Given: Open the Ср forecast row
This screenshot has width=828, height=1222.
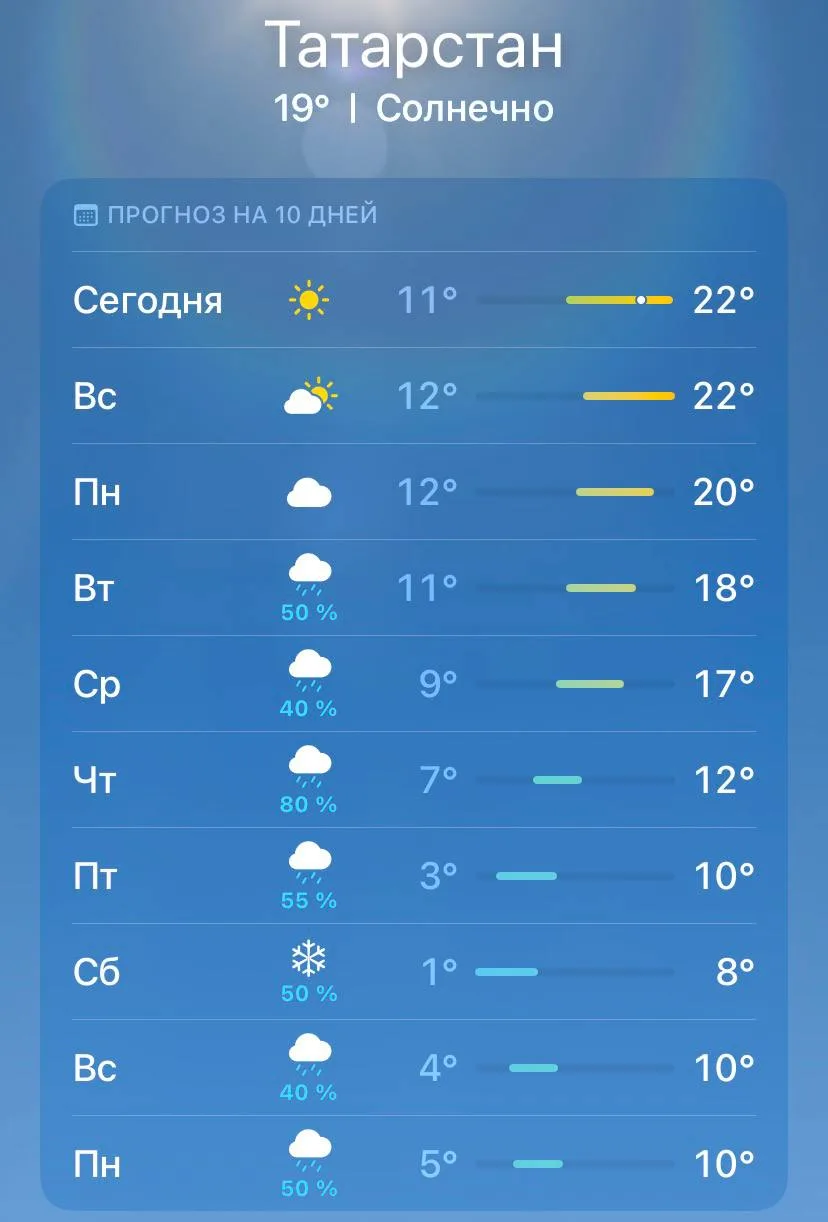Looking at the screenshot, I should (414, 684).
